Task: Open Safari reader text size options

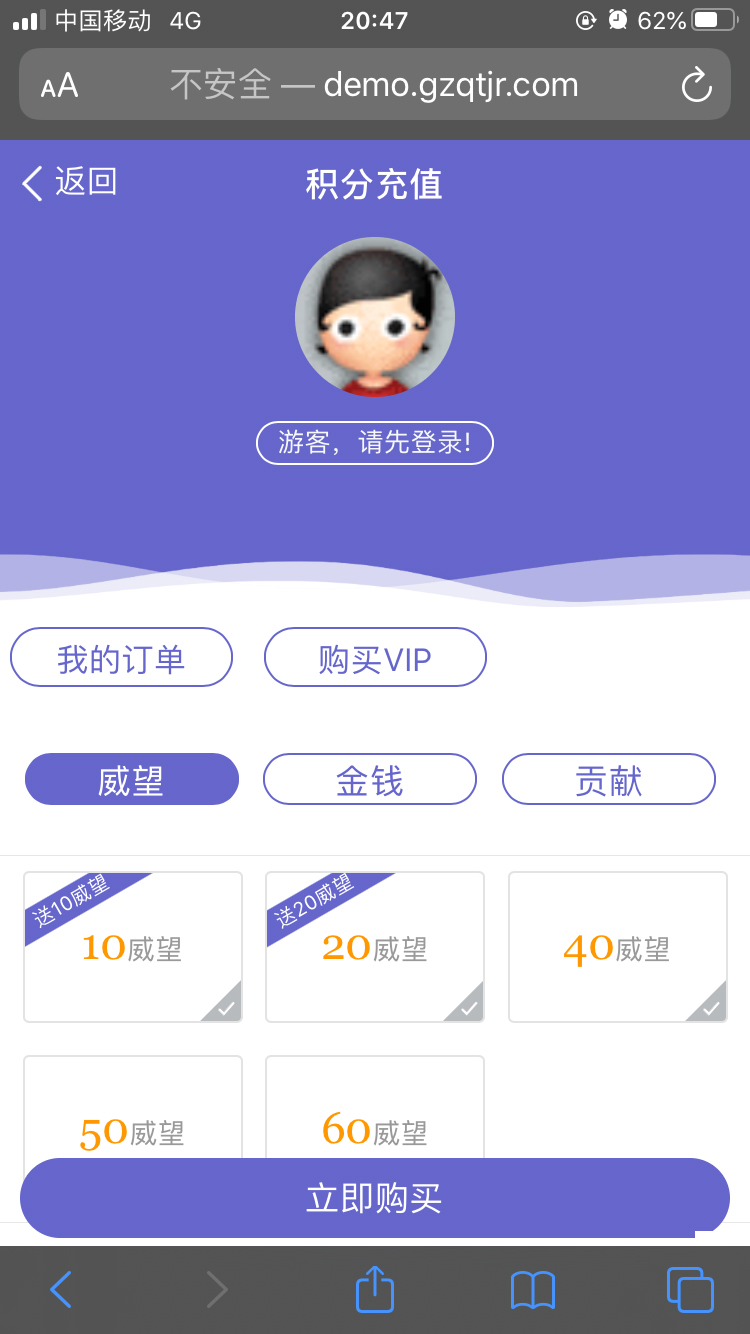Action: coord(59,86)
